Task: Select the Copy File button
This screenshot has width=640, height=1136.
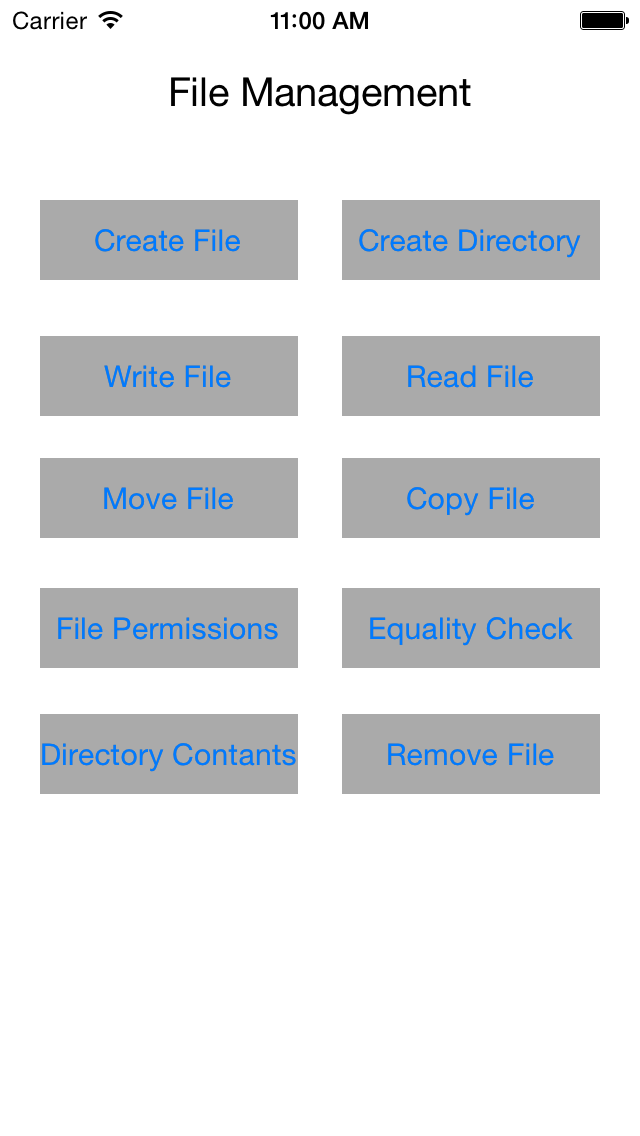Action: click(x=470, y=498)
